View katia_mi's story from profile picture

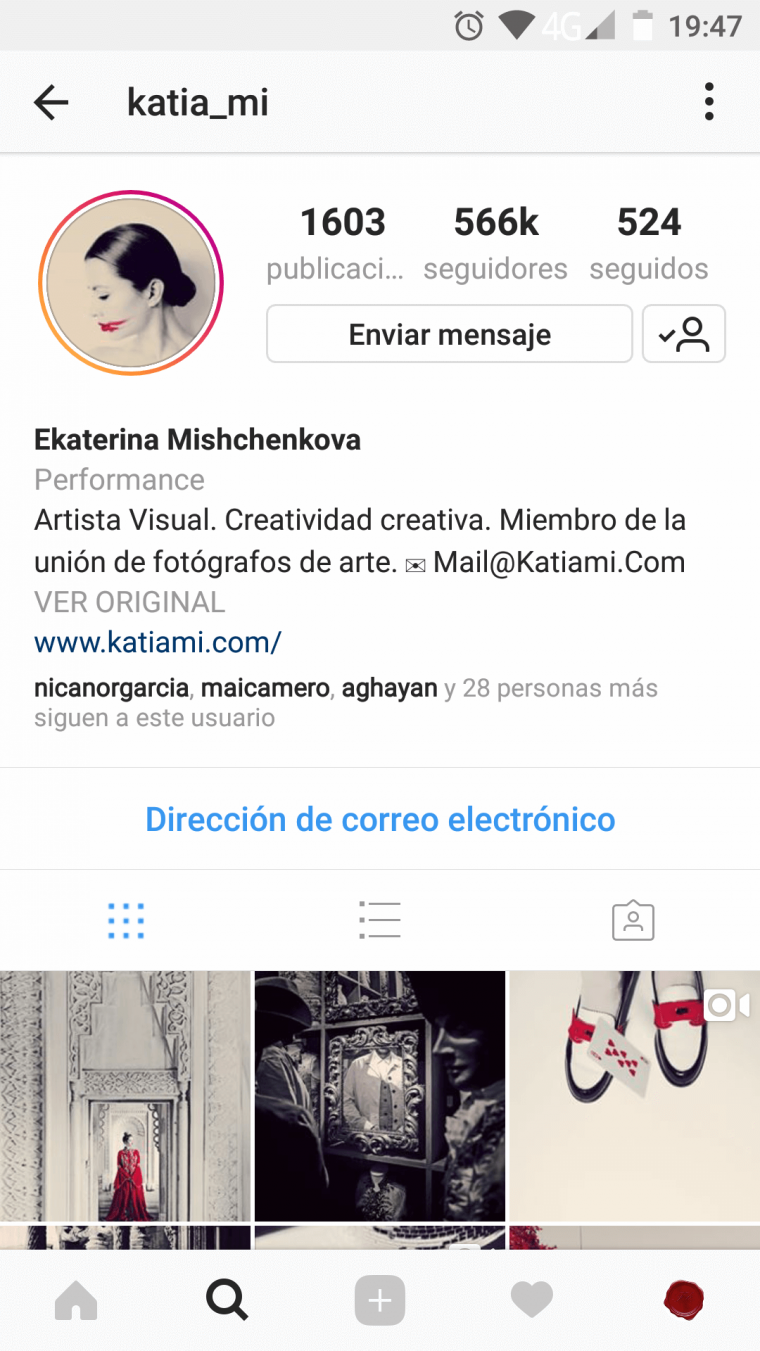click(131, 282)
